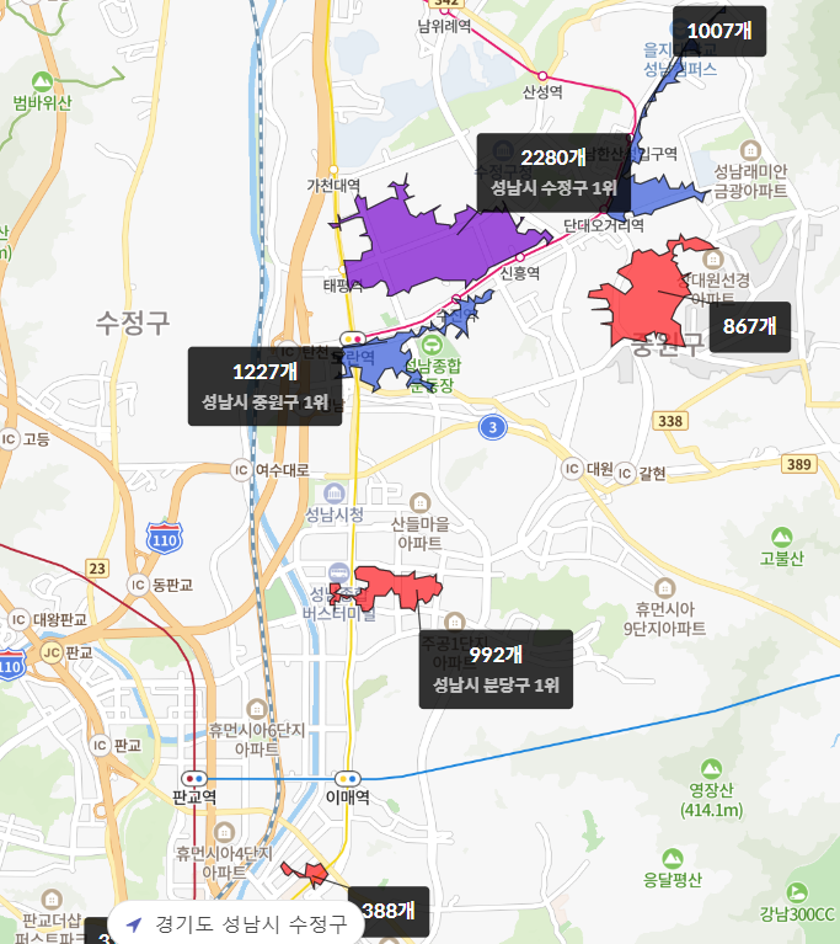This screenshot has width=840, height=944.
Task: Click the 867개 count label
Action: [x=752, y=324]
